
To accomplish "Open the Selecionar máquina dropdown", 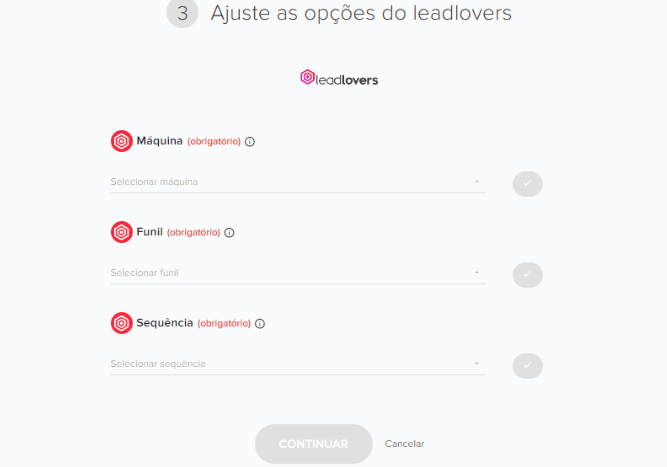I will point(297,182).
